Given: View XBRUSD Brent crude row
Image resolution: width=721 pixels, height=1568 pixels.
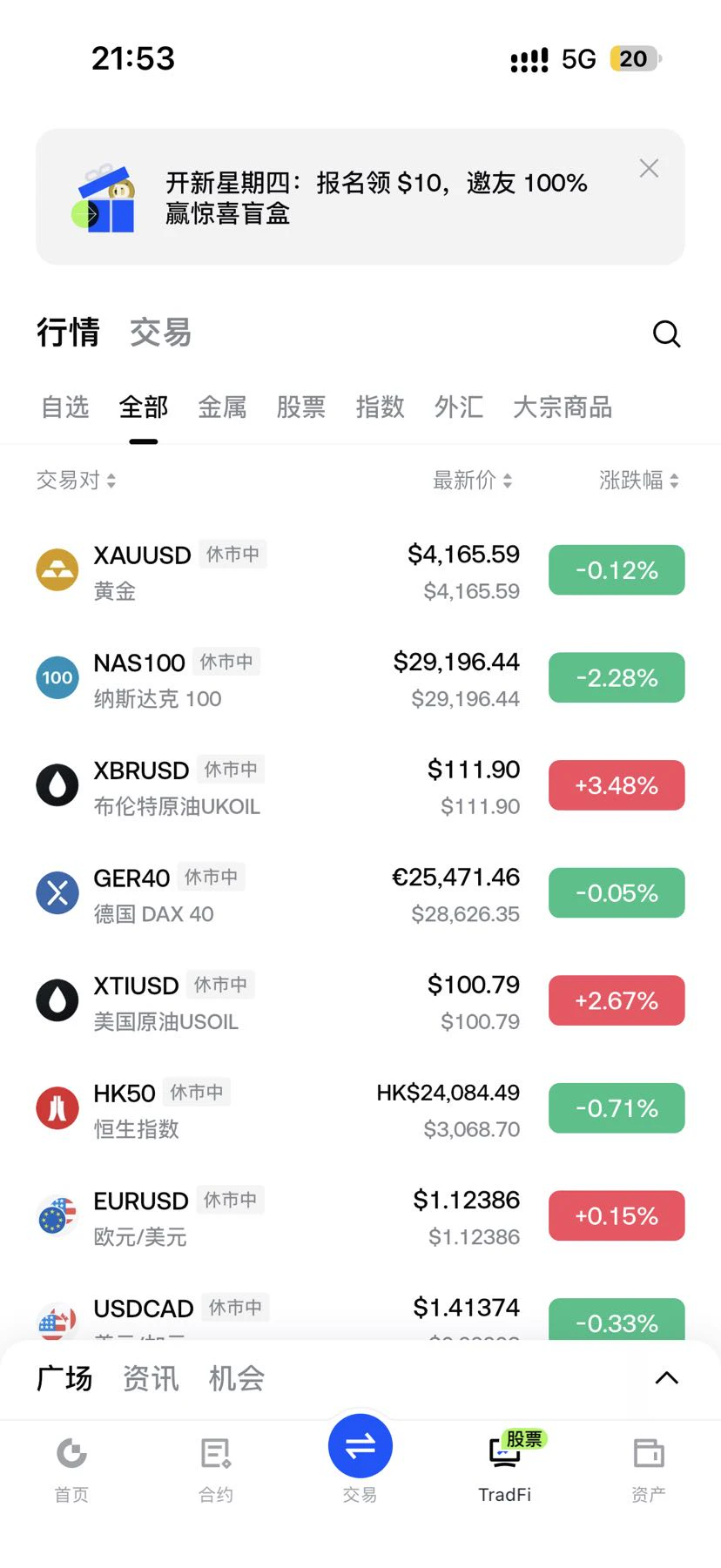Looking at the screenshot, I should pyautogui.click(x=360, y=786).
